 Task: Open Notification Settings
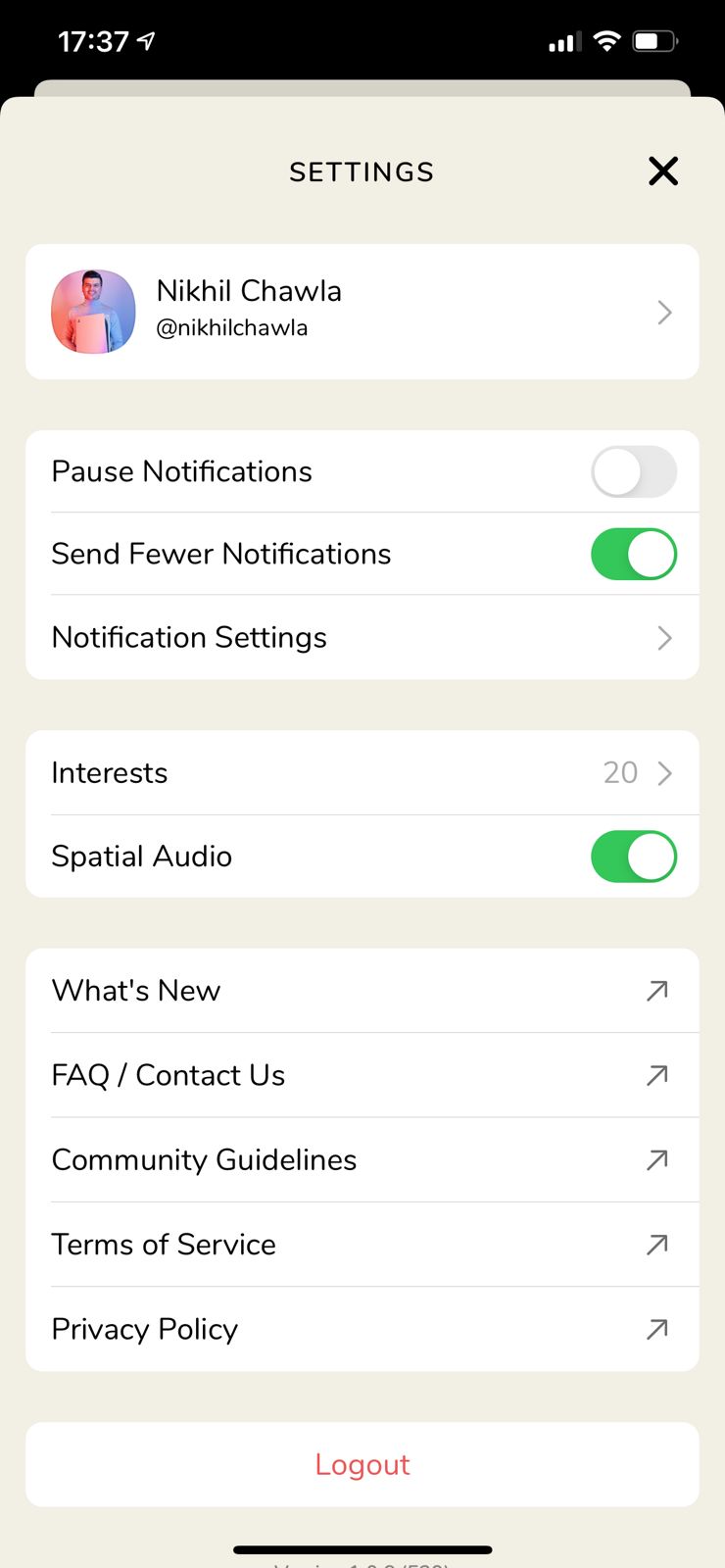tap(362, 637)
